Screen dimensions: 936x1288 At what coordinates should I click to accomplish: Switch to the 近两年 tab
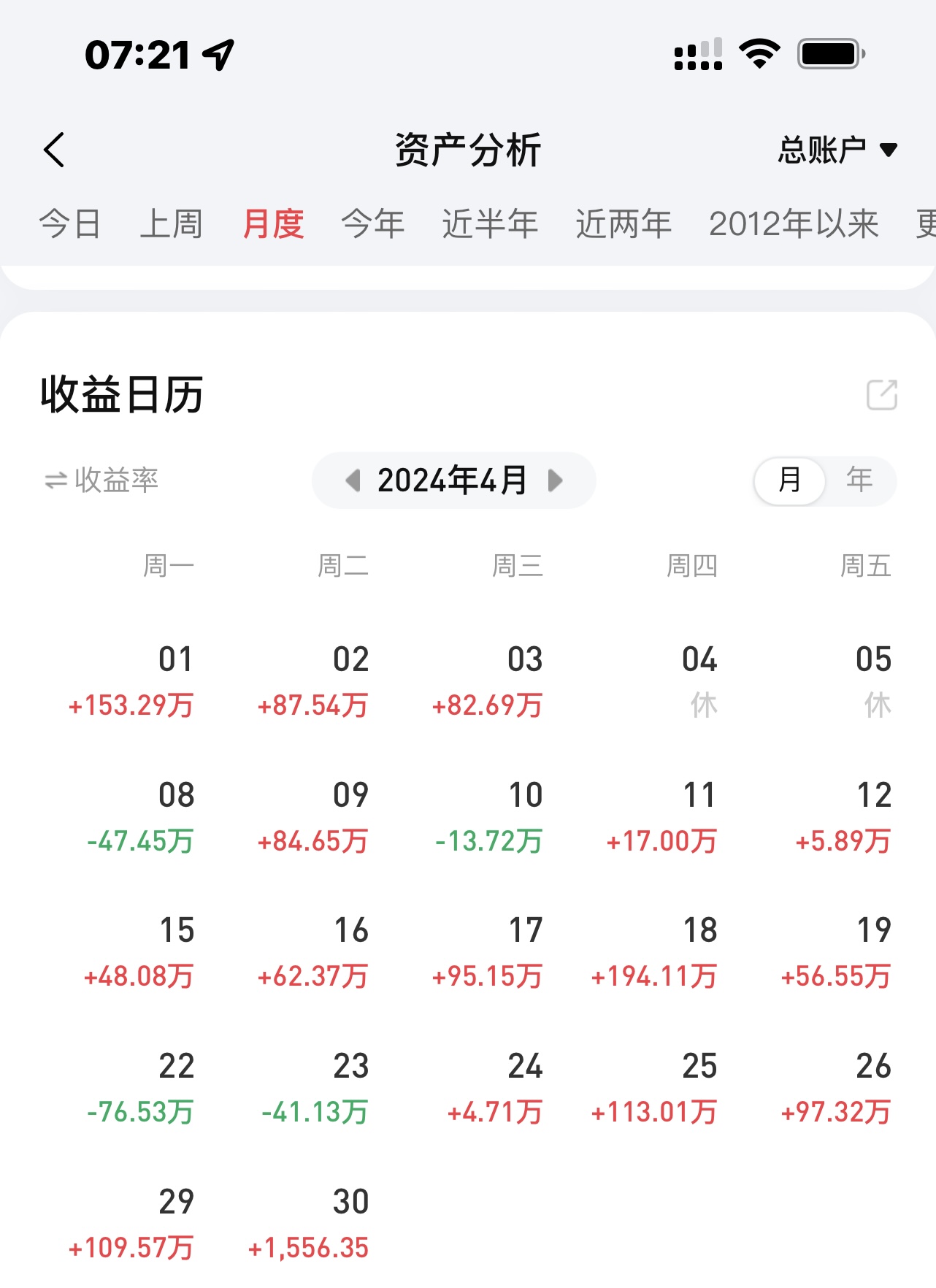pyautogui.click(x=623, y=223)
